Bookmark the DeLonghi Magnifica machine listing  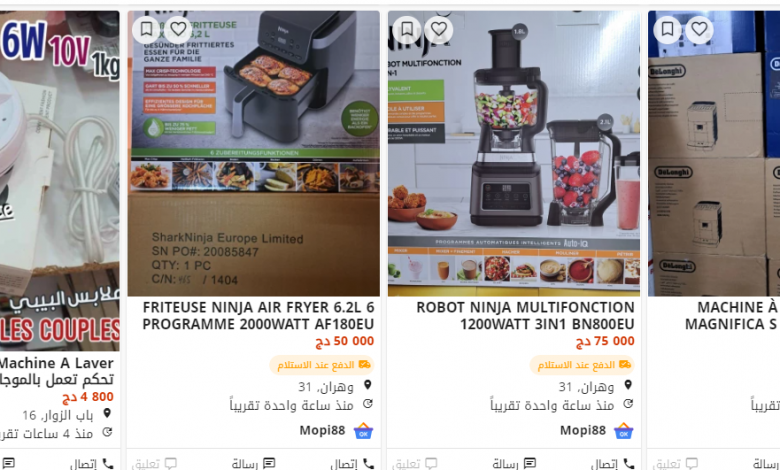click(667, 29)
